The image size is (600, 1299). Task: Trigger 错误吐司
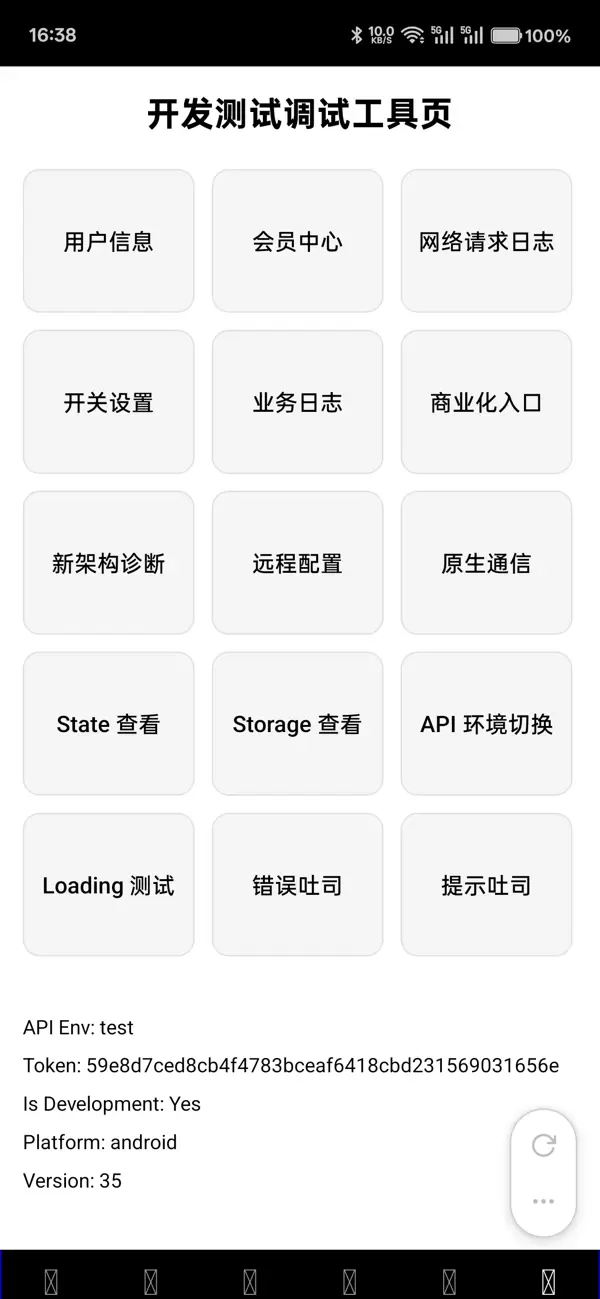point(297,885)
